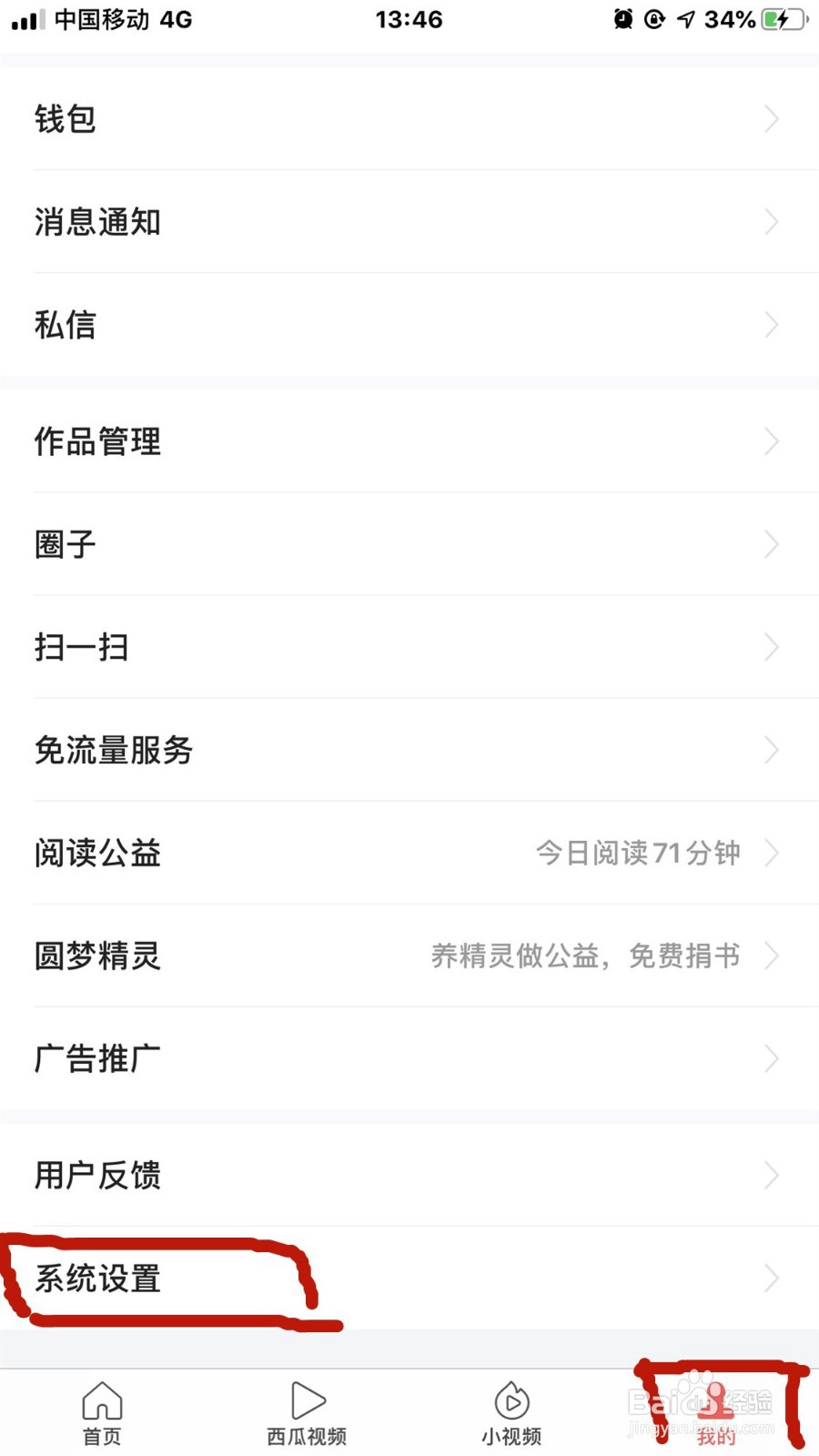Expand the chevron next to 系统设置
819x1456 pixels.
770,1279
